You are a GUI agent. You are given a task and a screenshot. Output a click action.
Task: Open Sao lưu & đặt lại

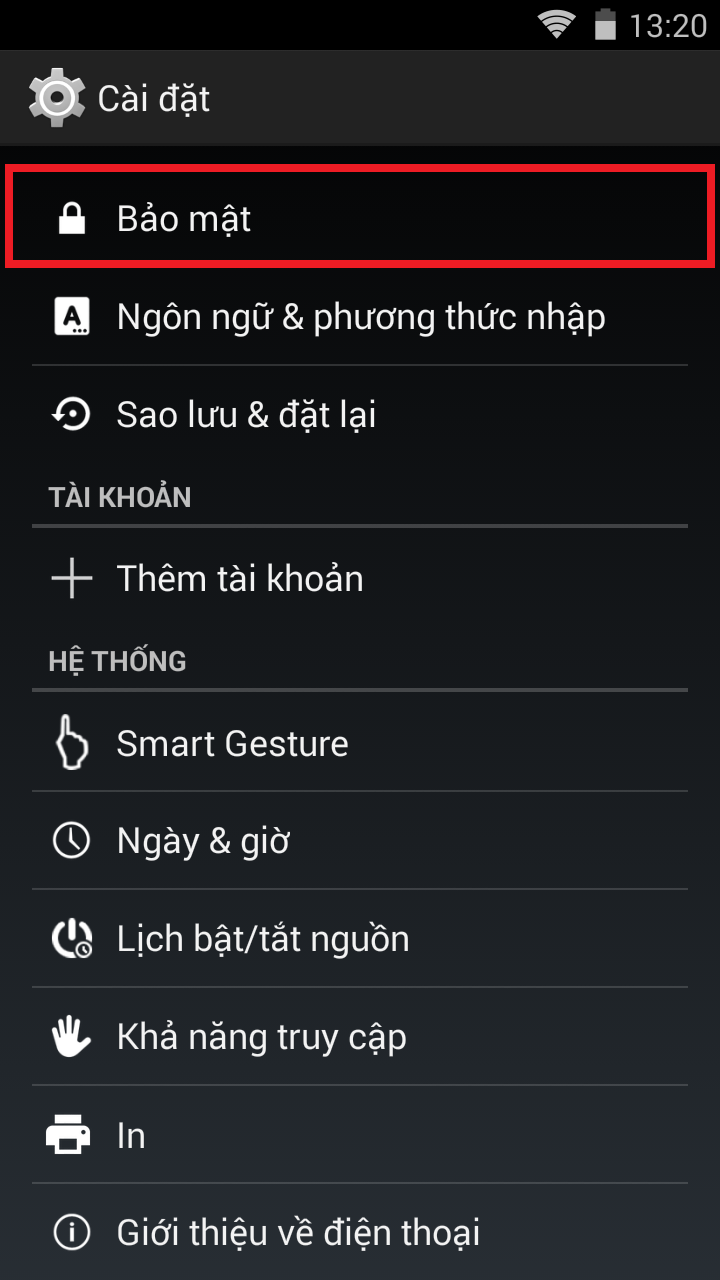(x=360, y=415)
